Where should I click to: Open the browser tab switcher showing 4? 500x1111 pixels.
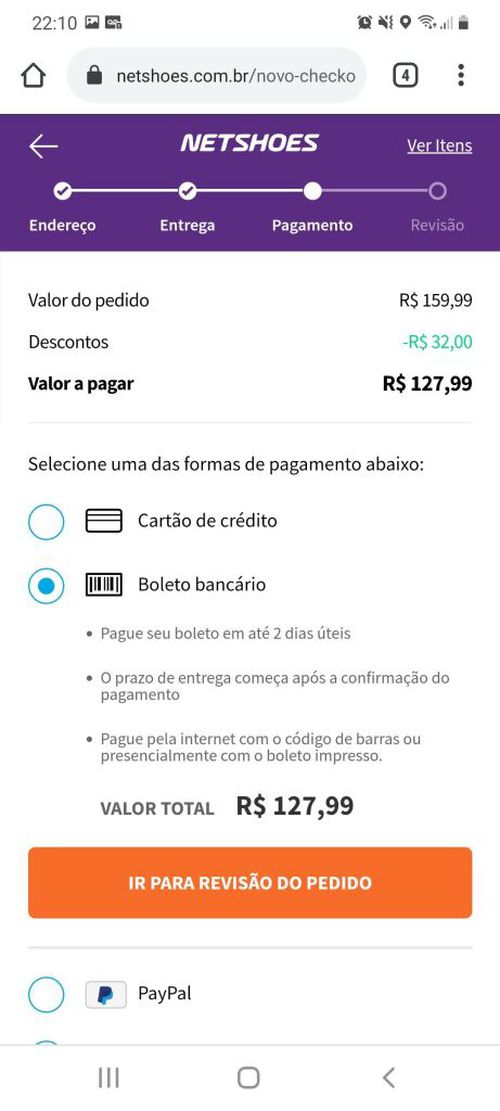click(x=405, y=75)
